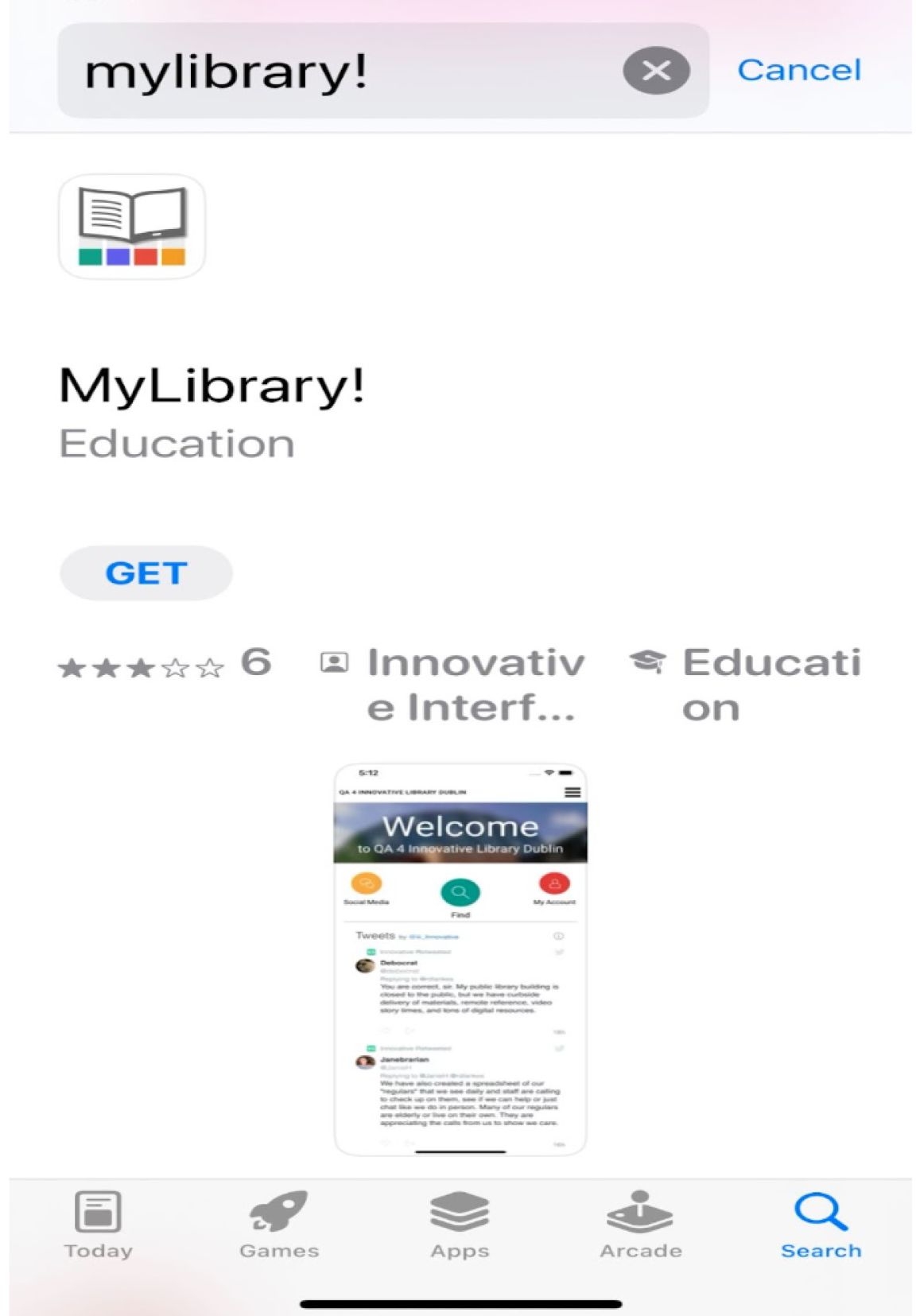The height and width of the screenshot is (1316, 916).
Task: Open the MyLibrary! preview screenshot
Action: (x=460, y=959)
